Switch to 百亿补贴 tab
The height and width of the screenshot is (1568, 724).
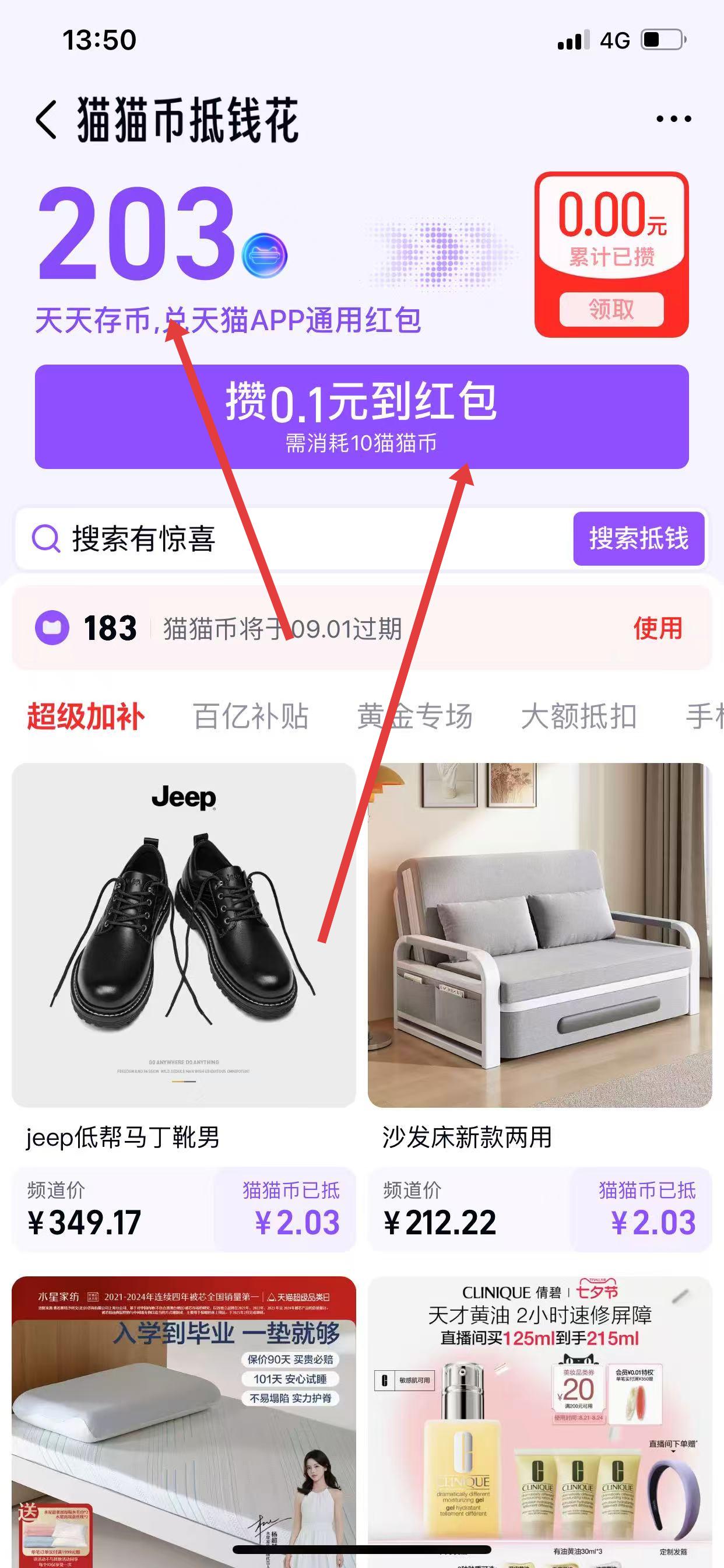point(251,716)
